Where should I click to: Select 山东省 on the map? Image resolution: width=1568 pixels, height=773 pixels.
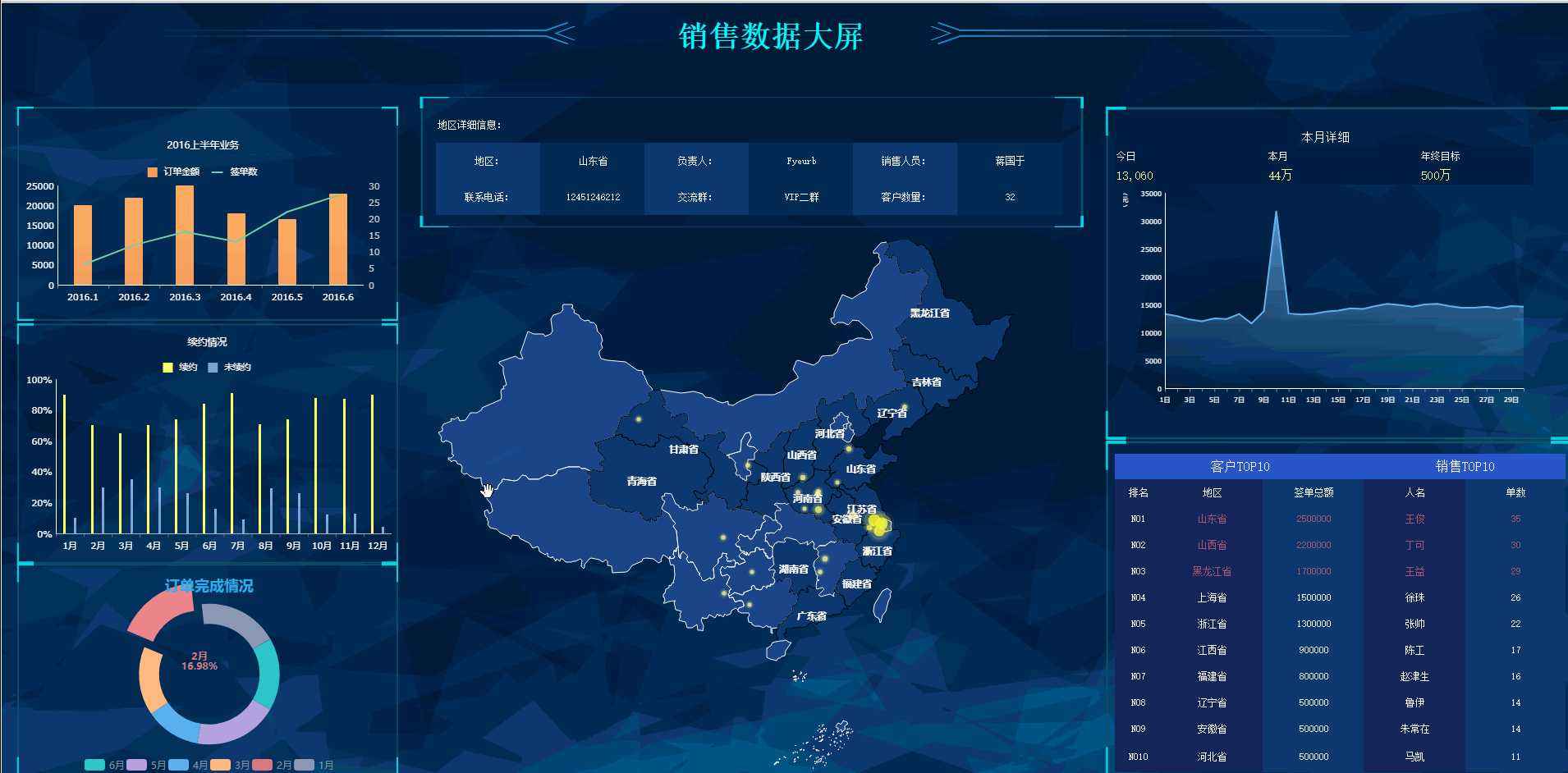[860, 469]
